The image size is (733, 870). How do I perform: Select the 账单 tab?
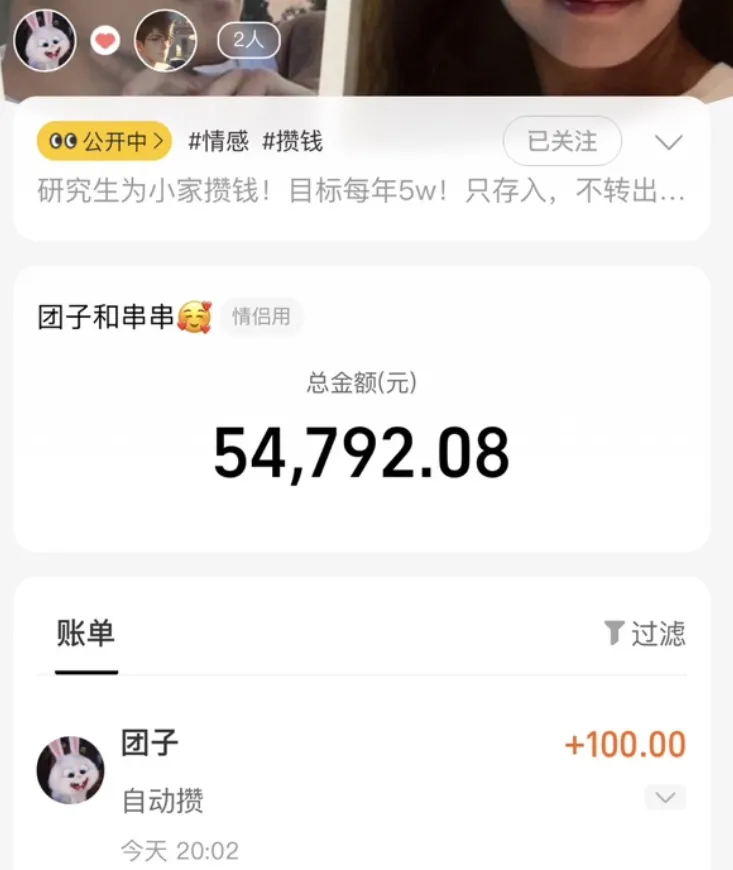point(86,634)
